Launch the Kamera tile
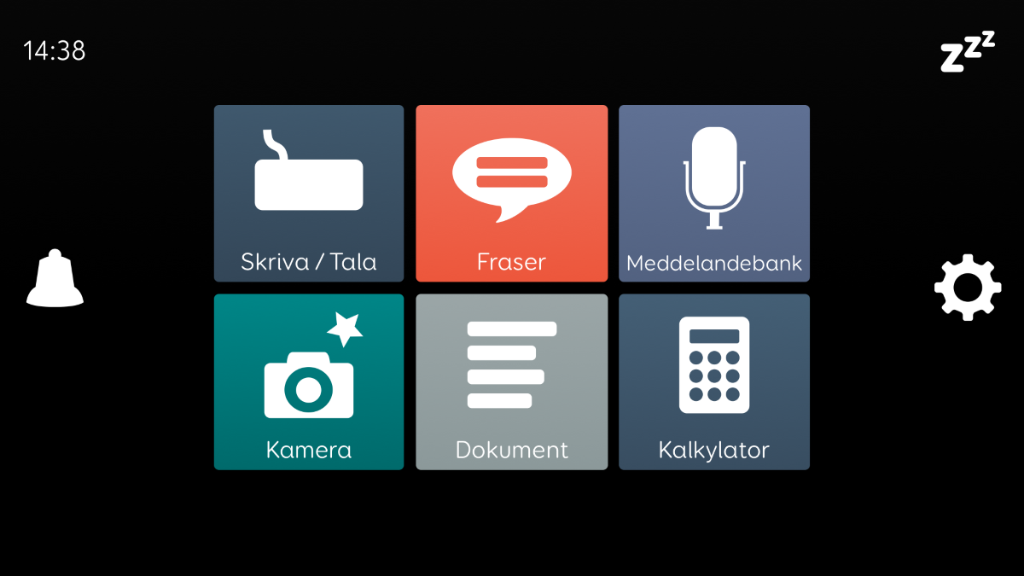The height and width of the screenshot is (576, 1024). [x=309, y=382]
